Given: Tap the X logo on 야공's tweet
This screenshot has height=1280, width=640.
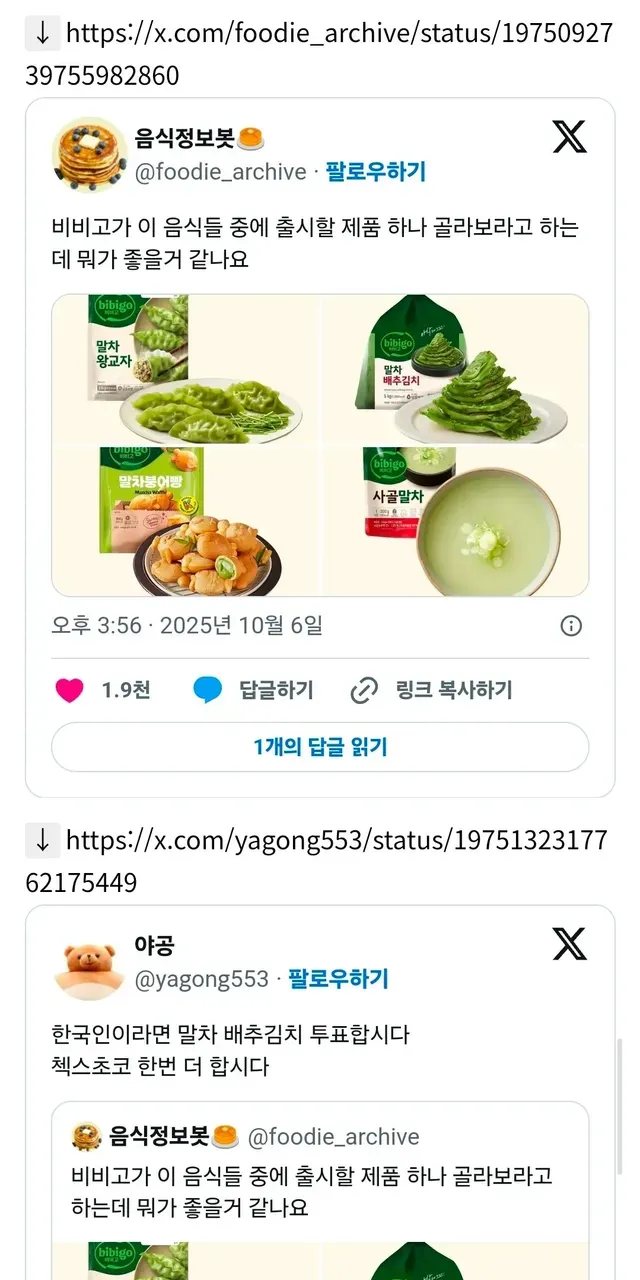Looking at the screenshot, I should tap(570, 943).
